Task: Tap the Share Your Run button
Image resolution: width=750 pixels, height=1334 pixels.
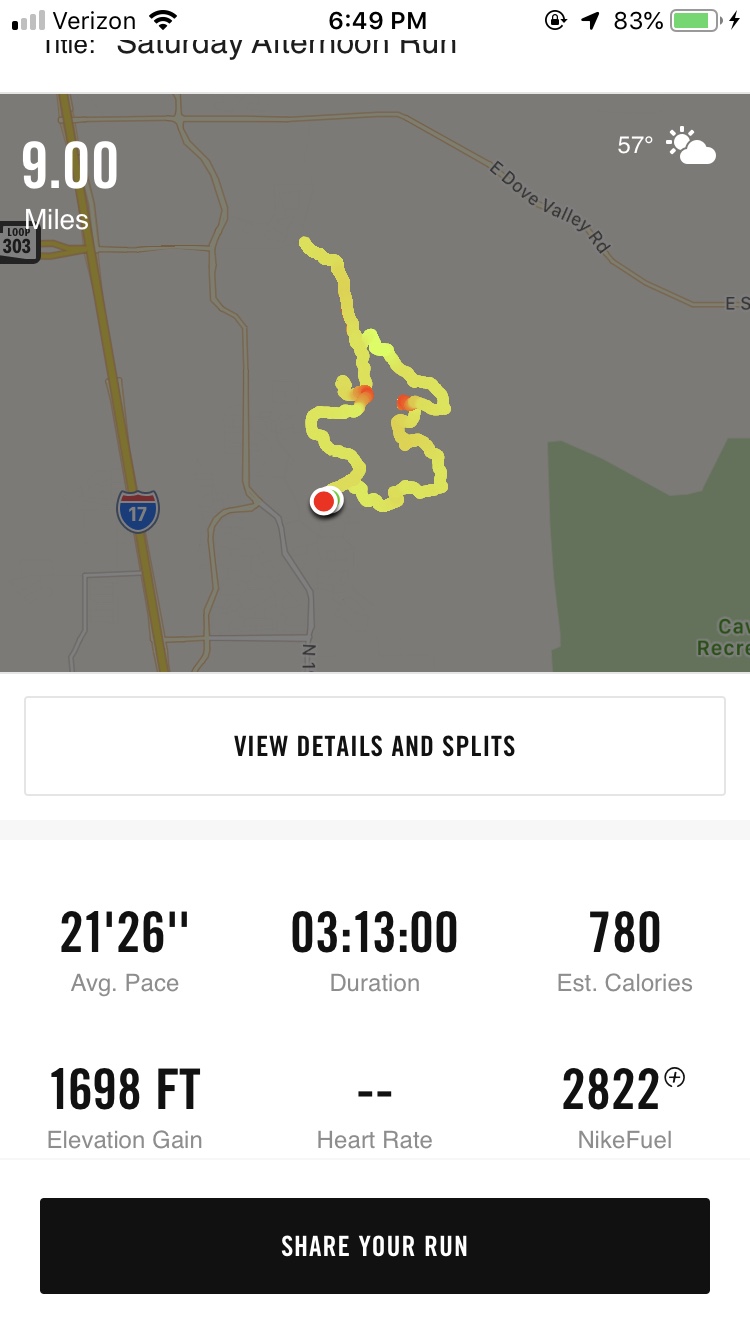Action: coord(375,1246)
